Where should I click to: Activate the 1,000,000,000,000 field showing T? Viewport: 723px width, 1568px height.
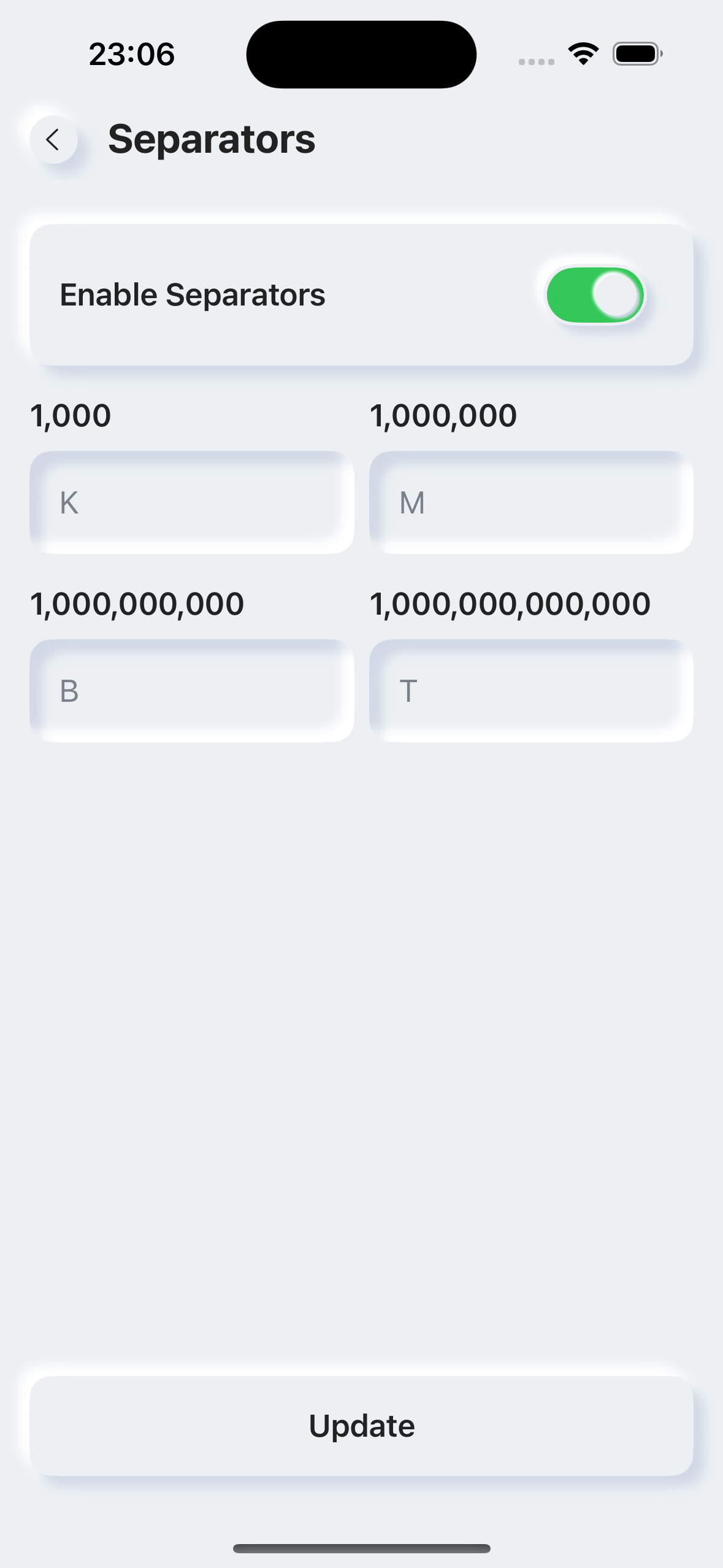531,691
